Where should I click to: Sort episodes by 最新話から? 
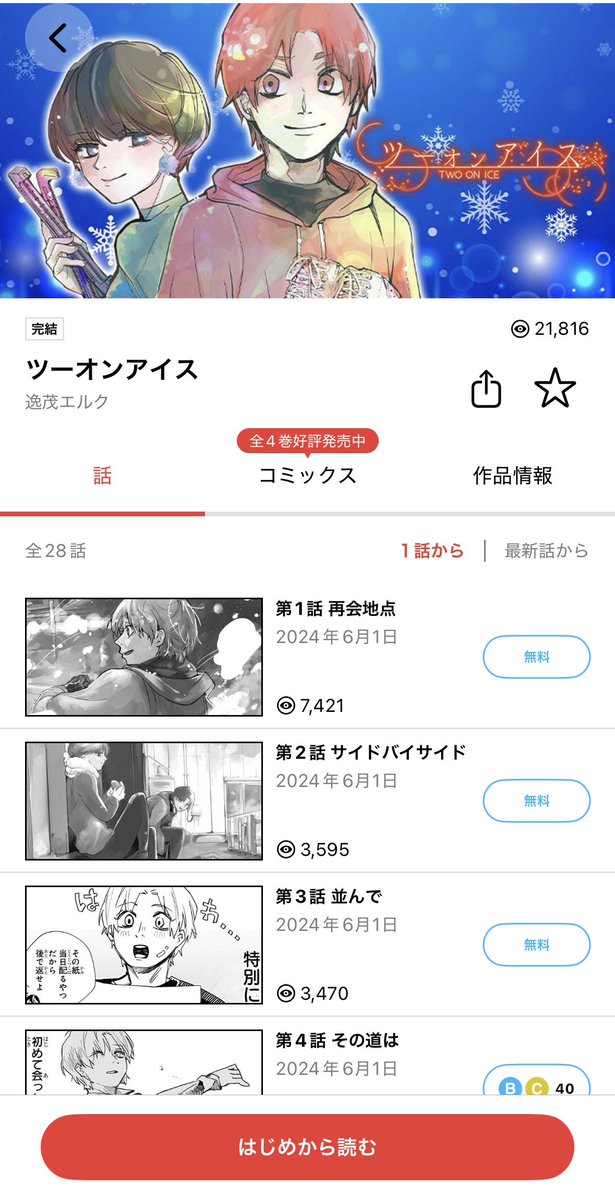coord(546,550)
